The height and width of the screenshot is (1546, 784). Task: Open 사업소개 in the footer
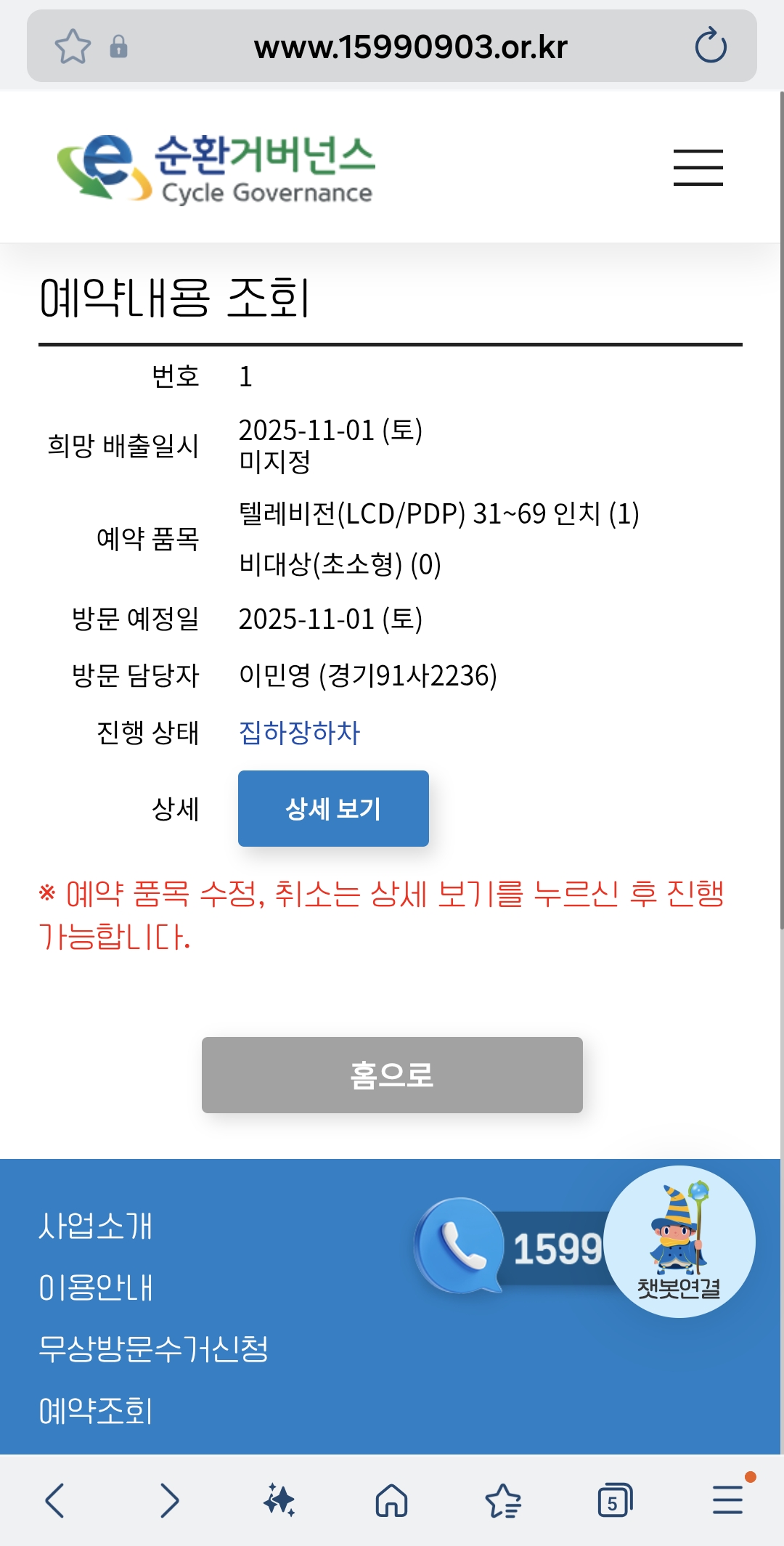click(x=96, y=1226)
